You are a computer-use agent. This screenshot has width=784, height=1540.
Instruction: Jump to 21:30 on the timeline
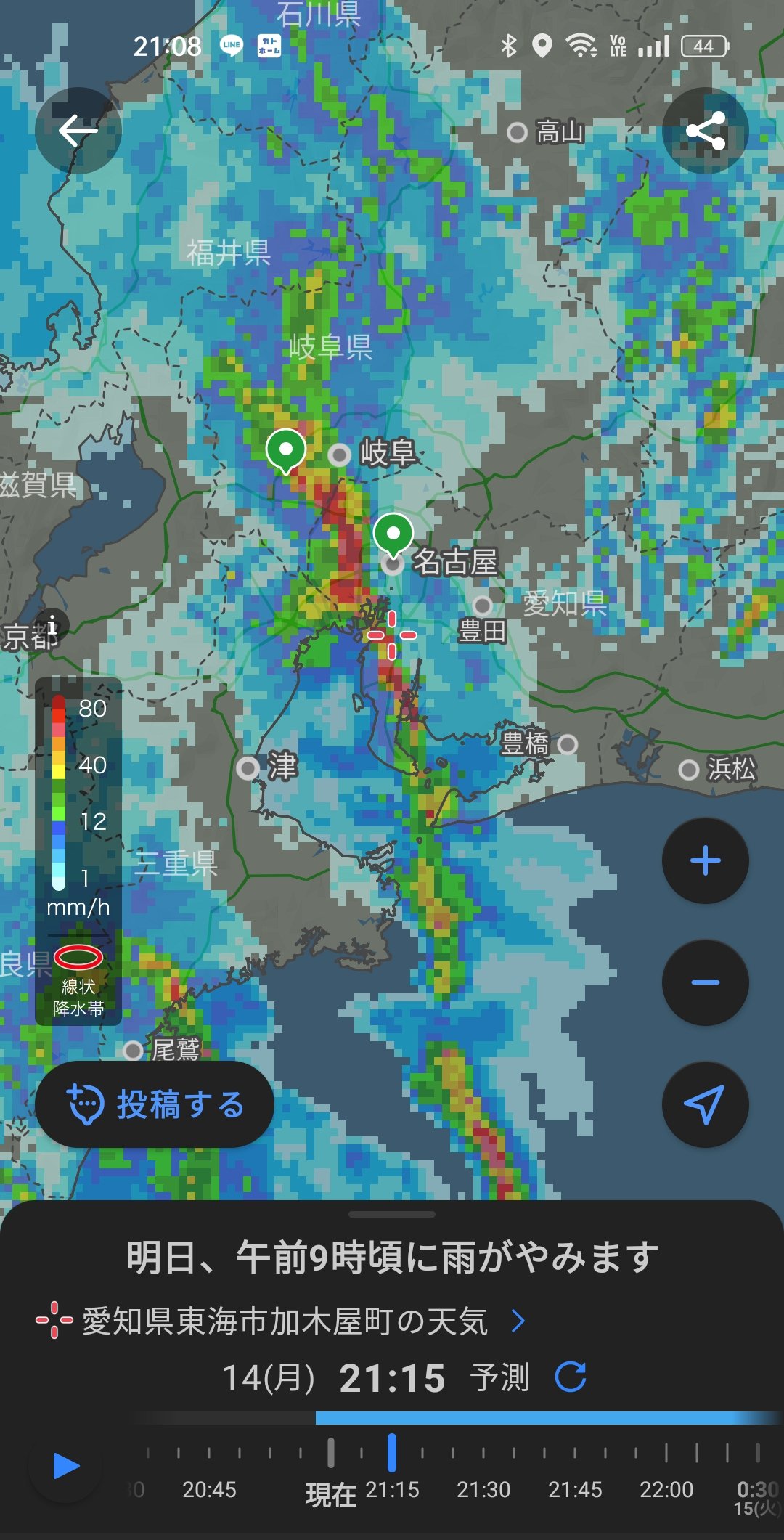pyautogui.click(x=483, y=1488)
